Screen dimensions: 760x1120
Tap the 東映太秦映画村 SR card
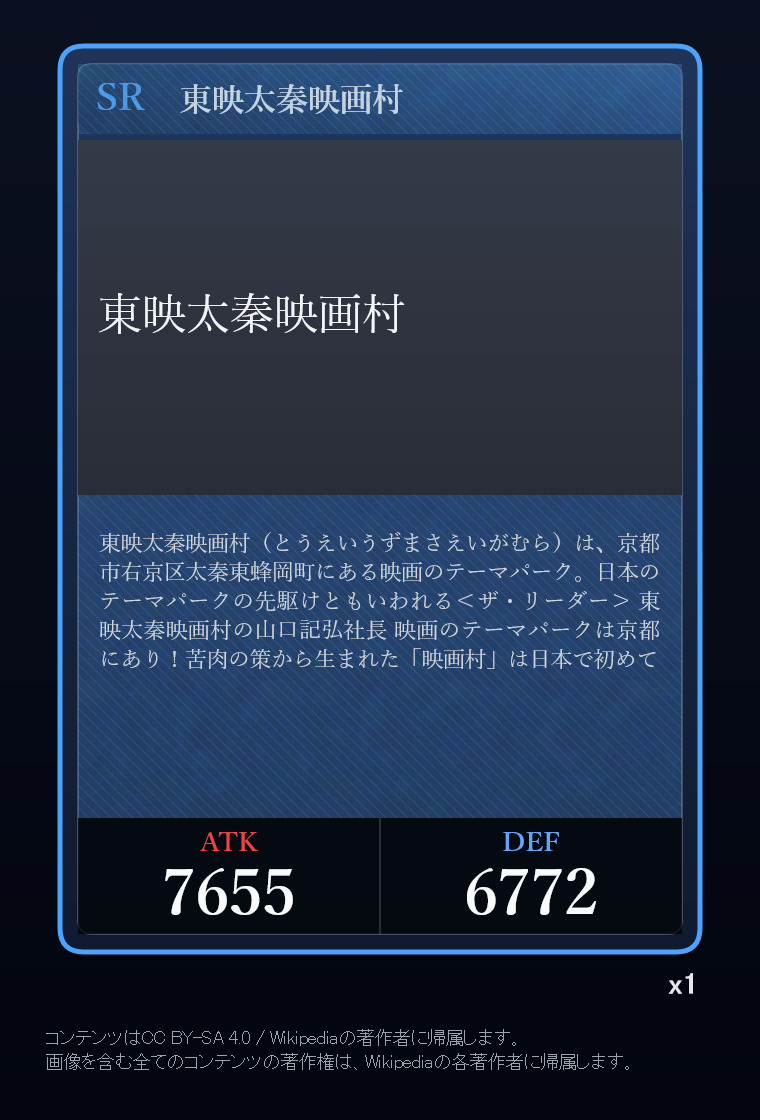coord(380,498)
